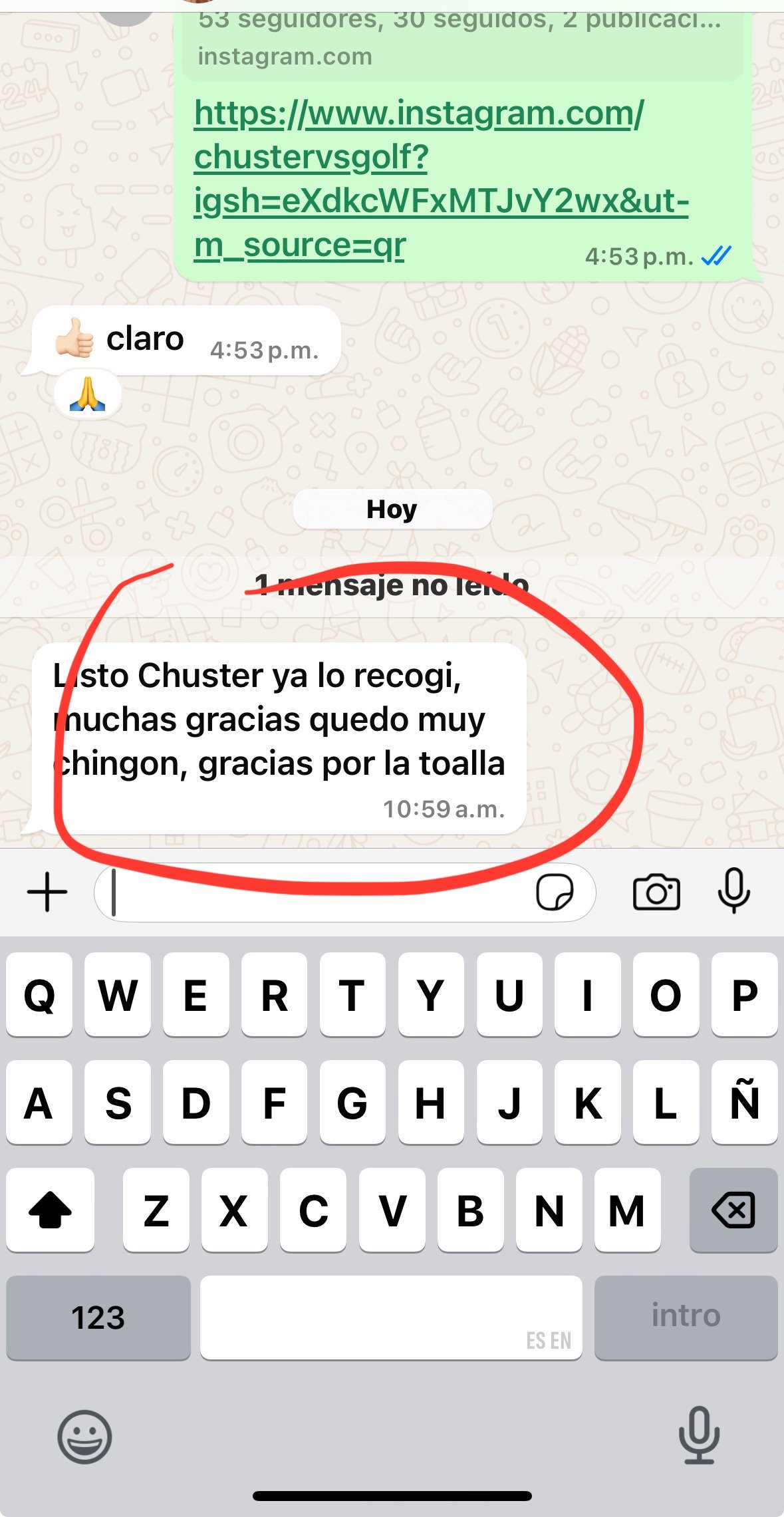Record a voice message with microphone
Viewport: 784px width, 1517px height.
pos(734,891)
